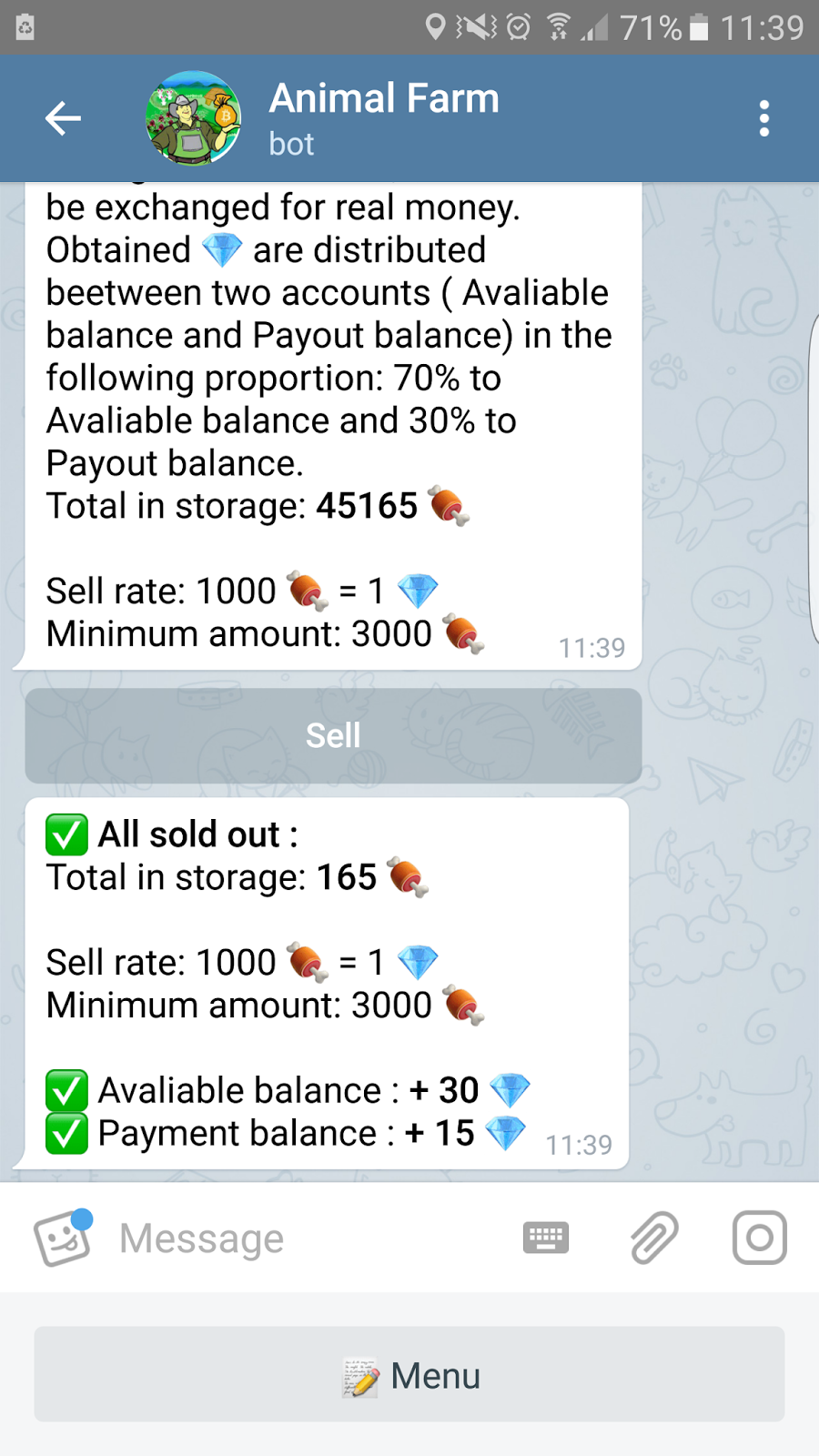Tap the Menu bot button
This screenshot has height=1456, width=819.
tap(409, 1374)
